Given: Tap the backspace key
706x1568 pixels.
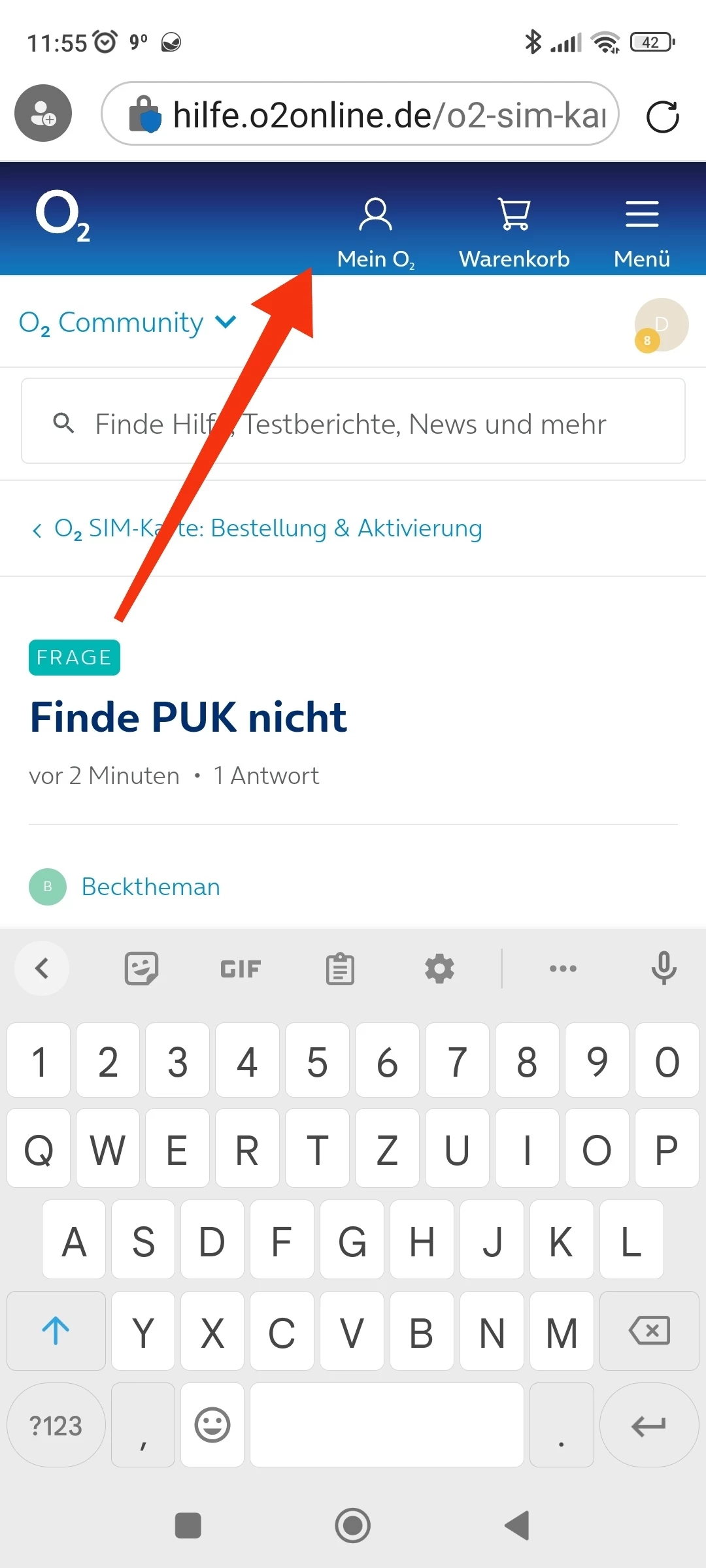Looking at the screenshot, I should click(648, 1331).
